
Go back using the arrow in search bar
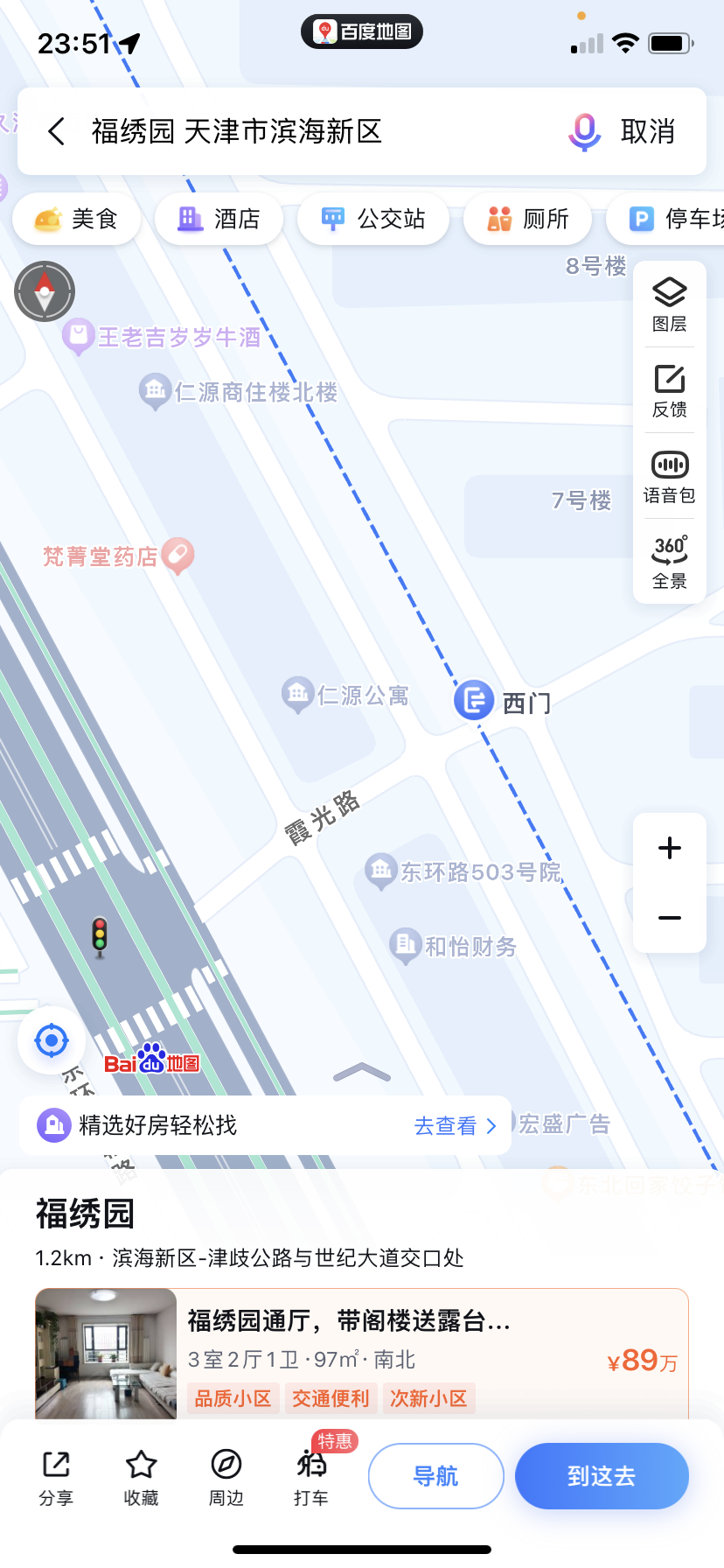[57, 132]
